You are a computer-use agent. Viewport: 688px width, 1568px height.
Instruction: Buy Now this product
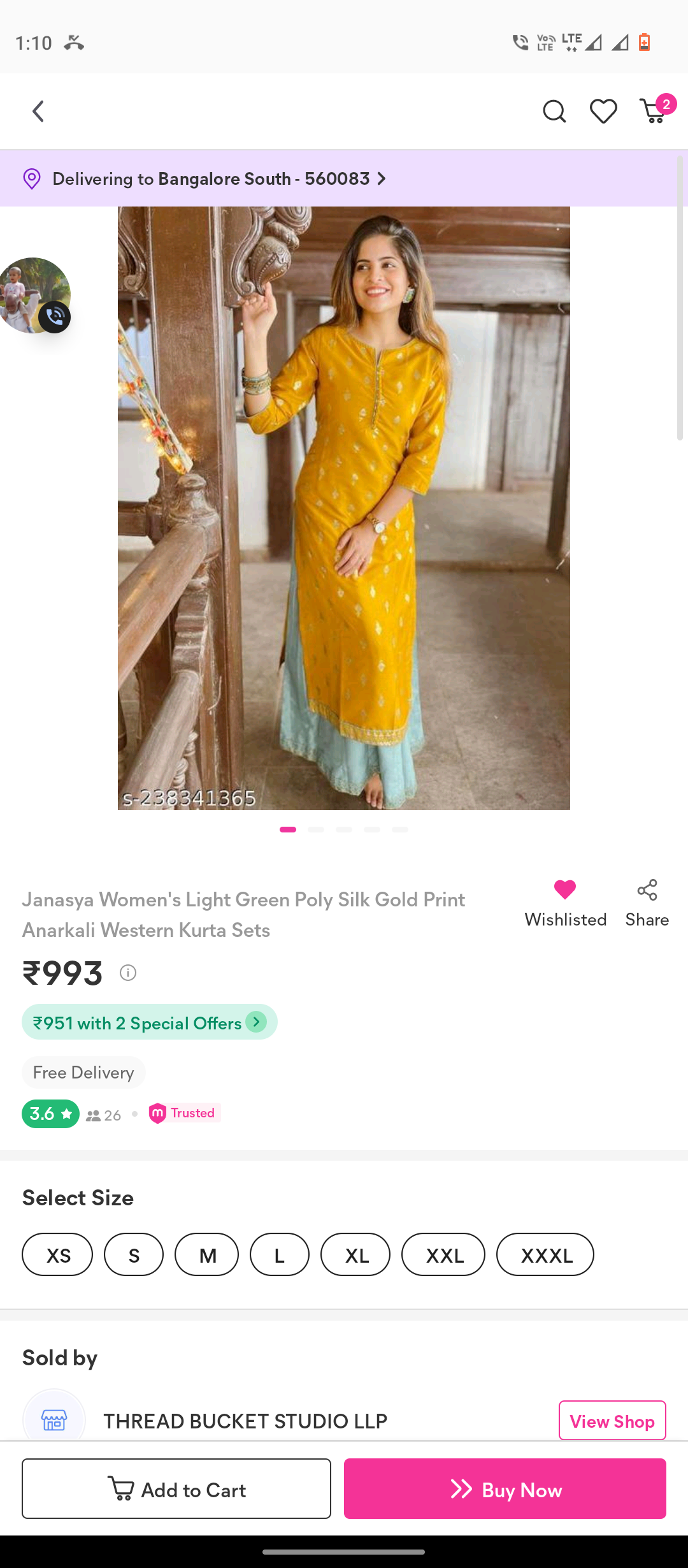click(505, 1489)
